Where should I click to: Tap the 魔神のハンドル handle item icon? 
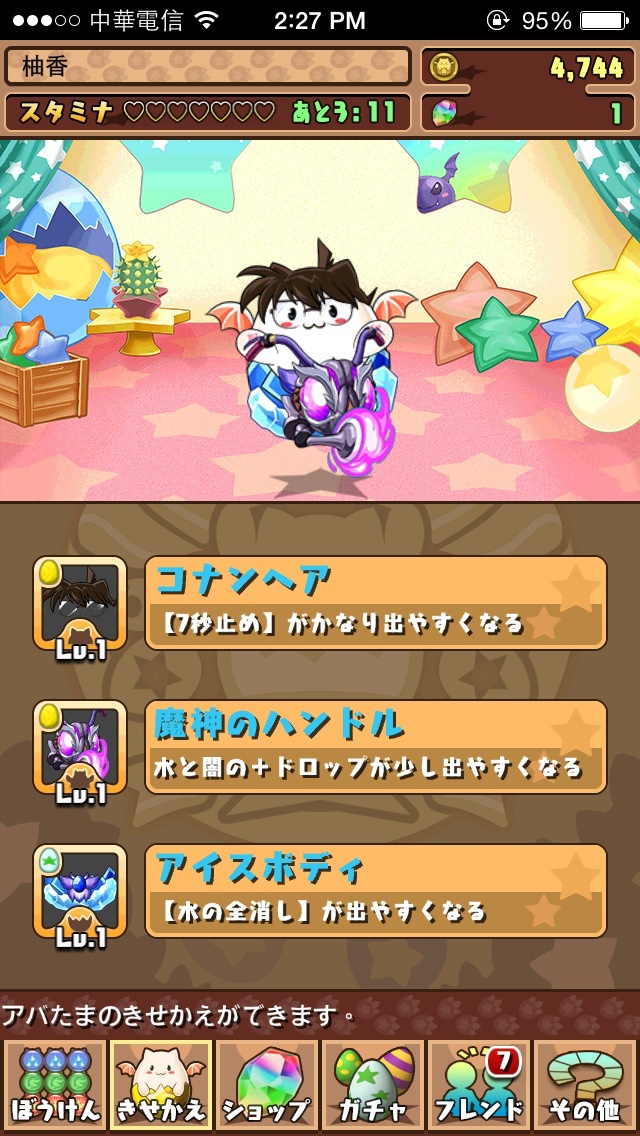80,747
